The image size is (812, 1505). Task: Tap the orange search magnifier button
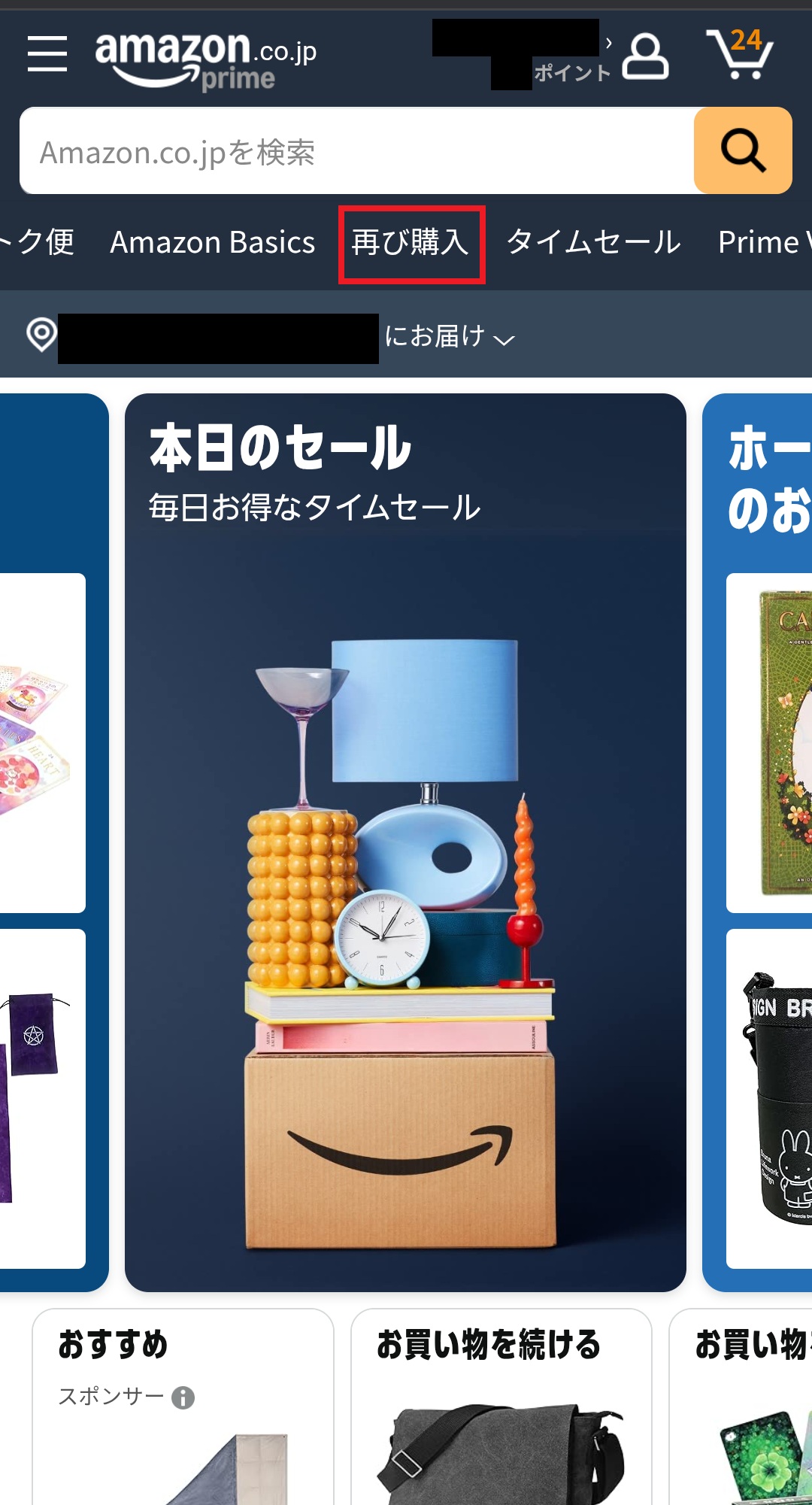[742, 150]
